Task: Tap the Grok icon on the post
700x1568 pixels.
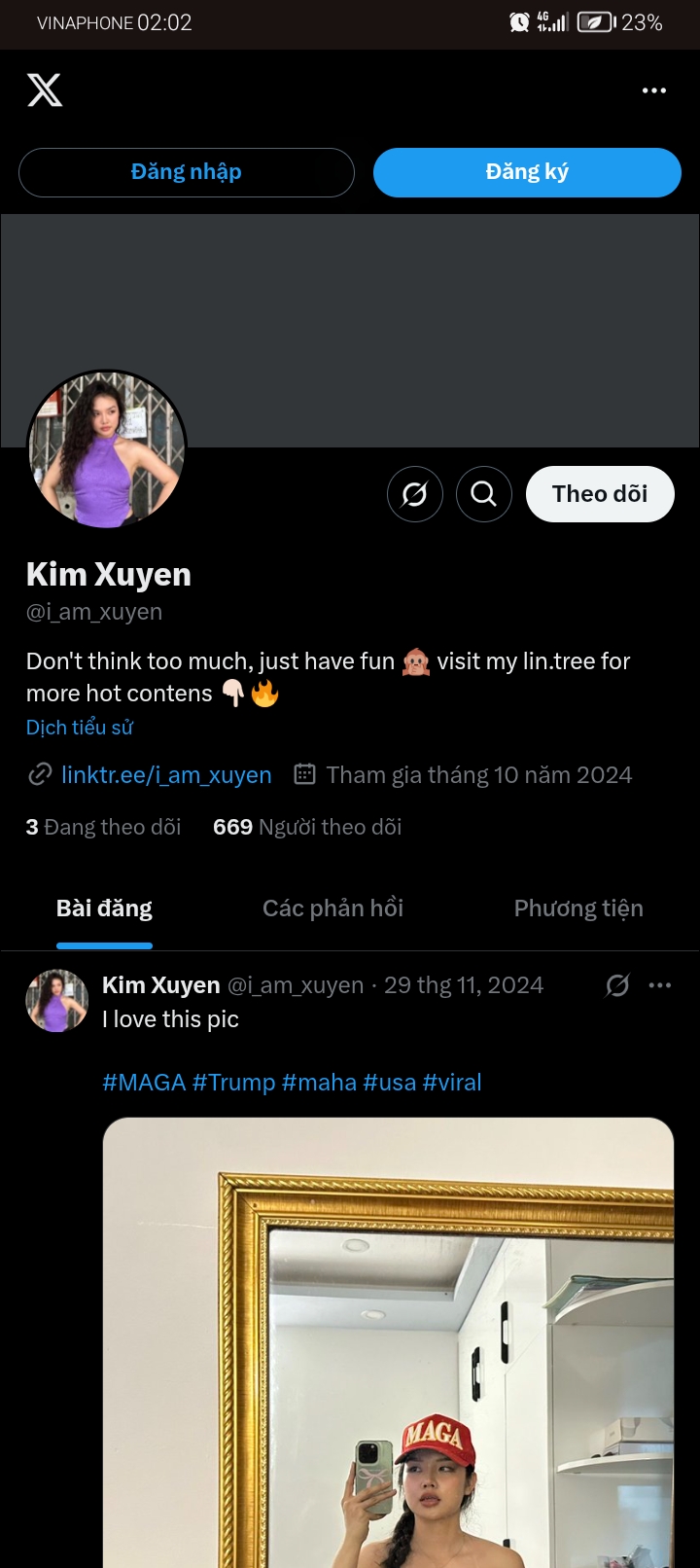Action: point(617,985)
